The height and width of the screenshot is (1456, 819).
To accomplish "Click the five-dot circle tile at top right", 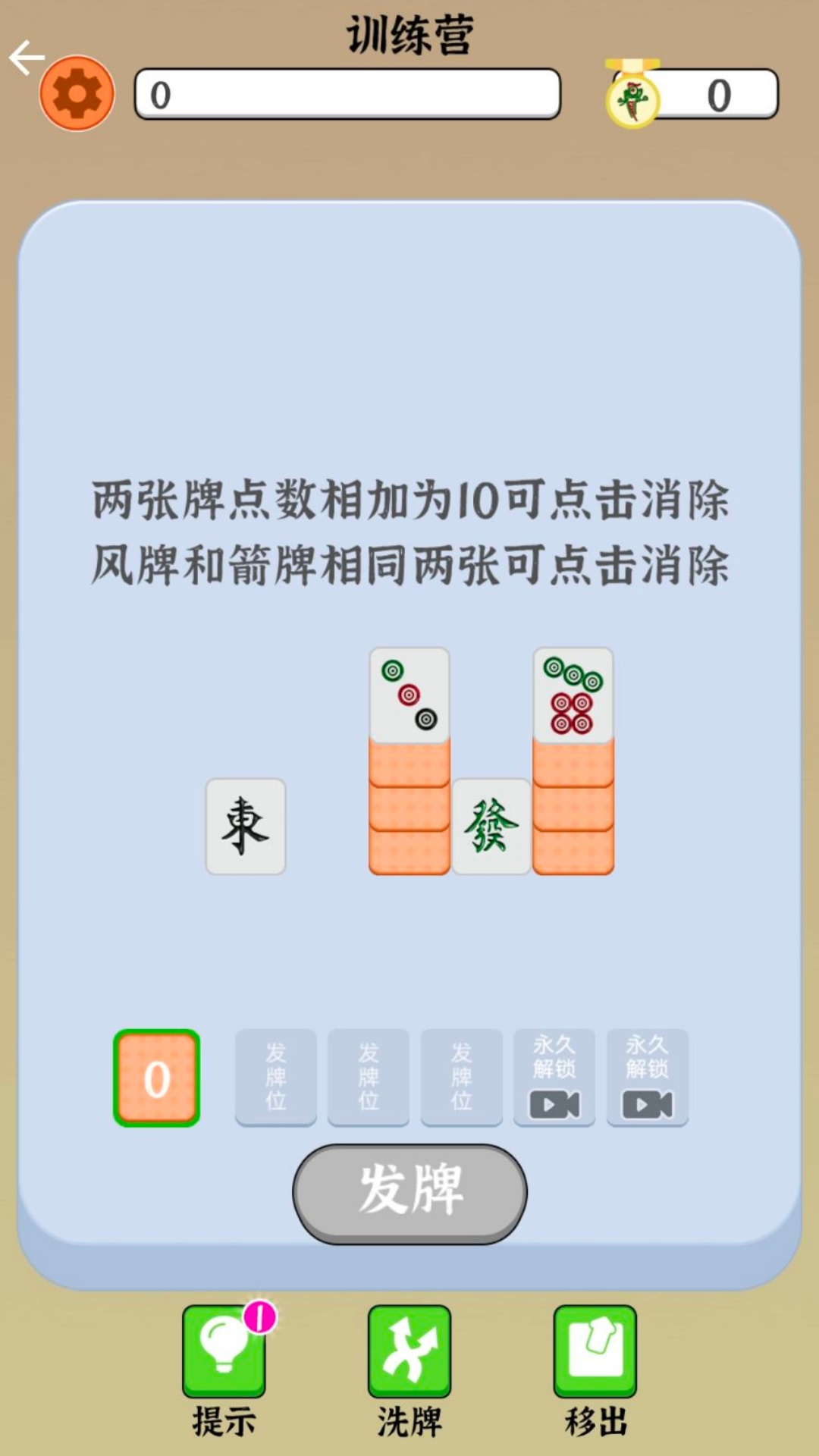I will coord(573,694).
